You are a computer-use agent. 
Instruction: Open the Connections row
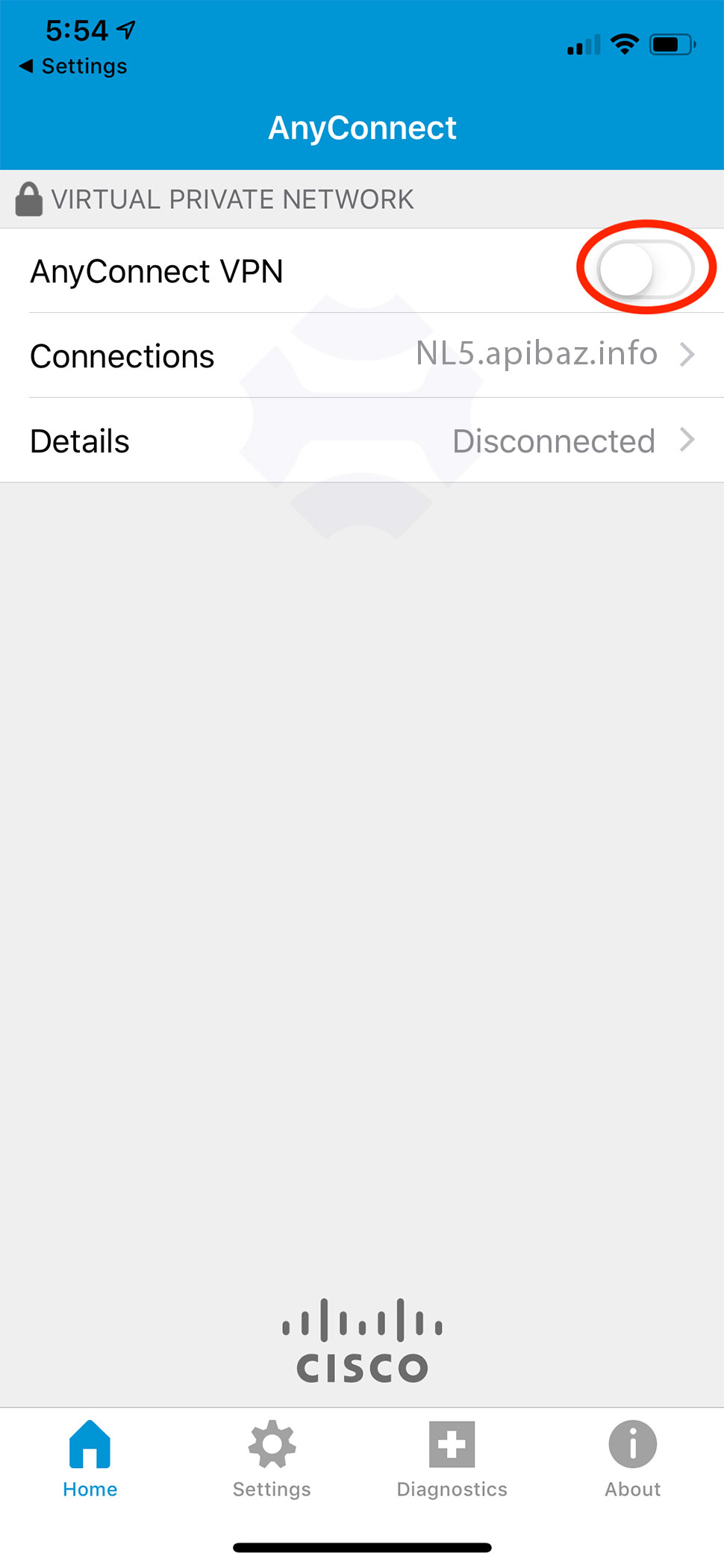(362, 355)
